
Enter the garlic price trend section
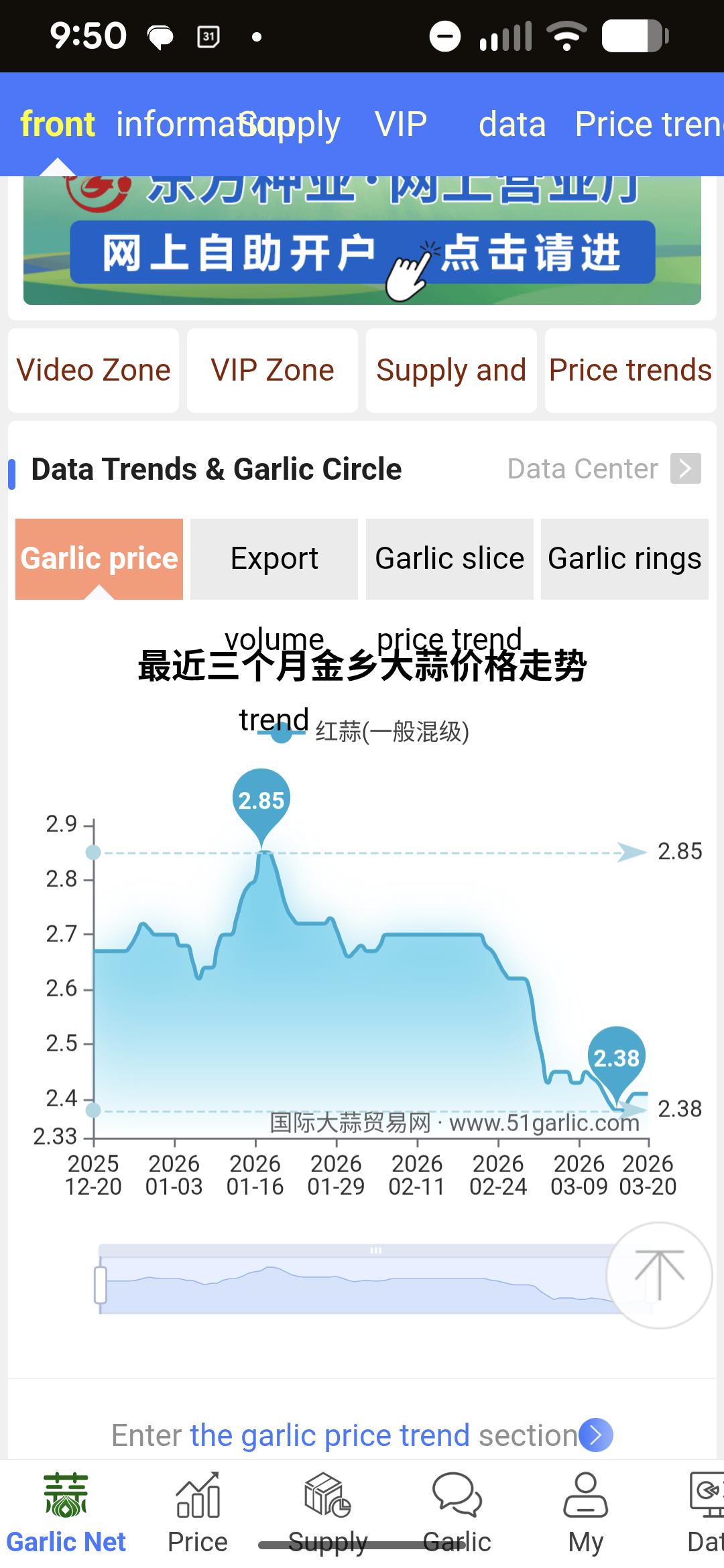(x=362, y=1435)
